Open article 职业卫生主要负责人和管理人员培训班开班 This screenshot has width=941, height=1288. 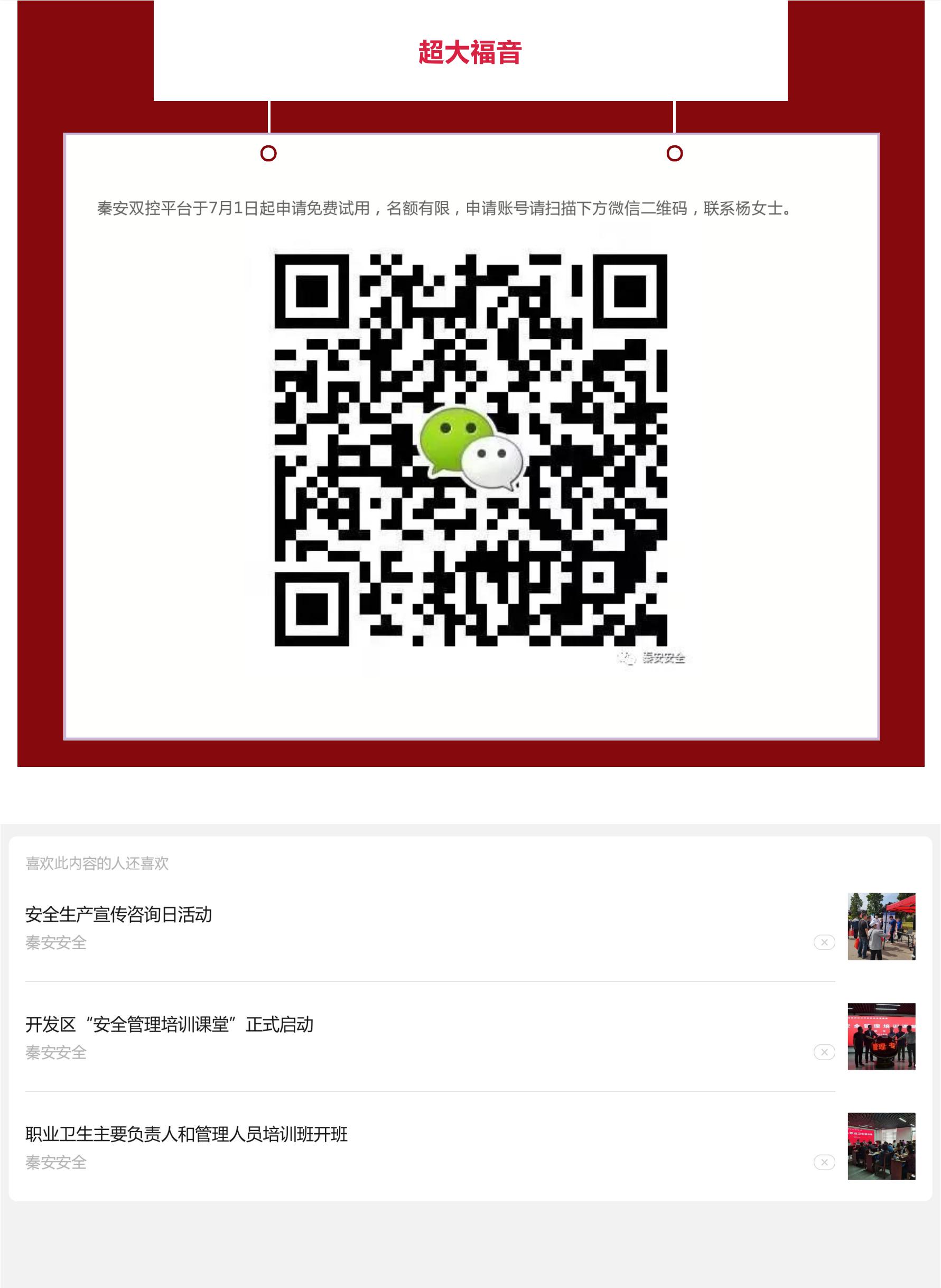[187, 1134]
